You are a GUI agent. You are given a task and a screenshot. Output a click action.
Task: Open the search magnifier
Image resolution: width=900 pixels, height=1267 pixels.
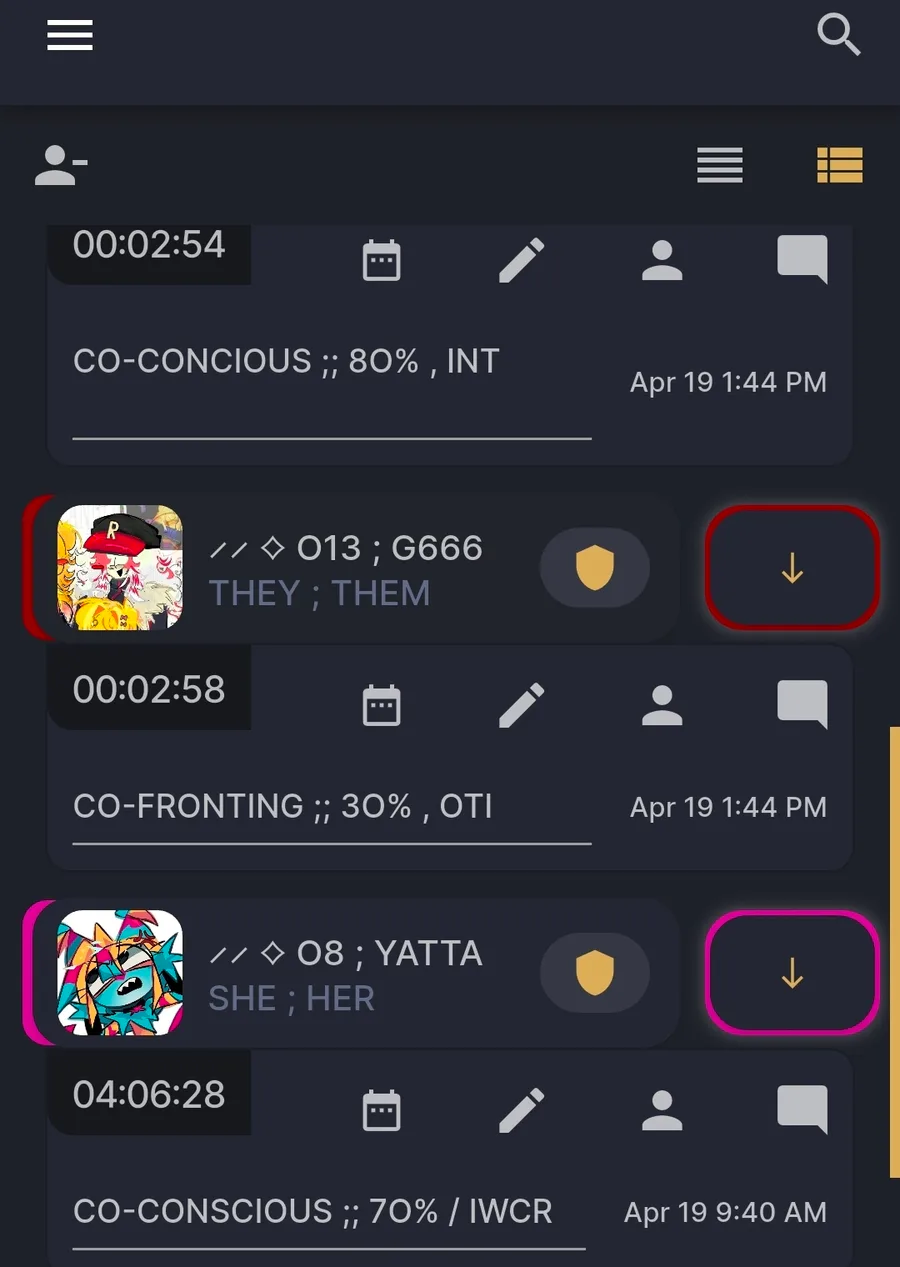pos(838,35)
